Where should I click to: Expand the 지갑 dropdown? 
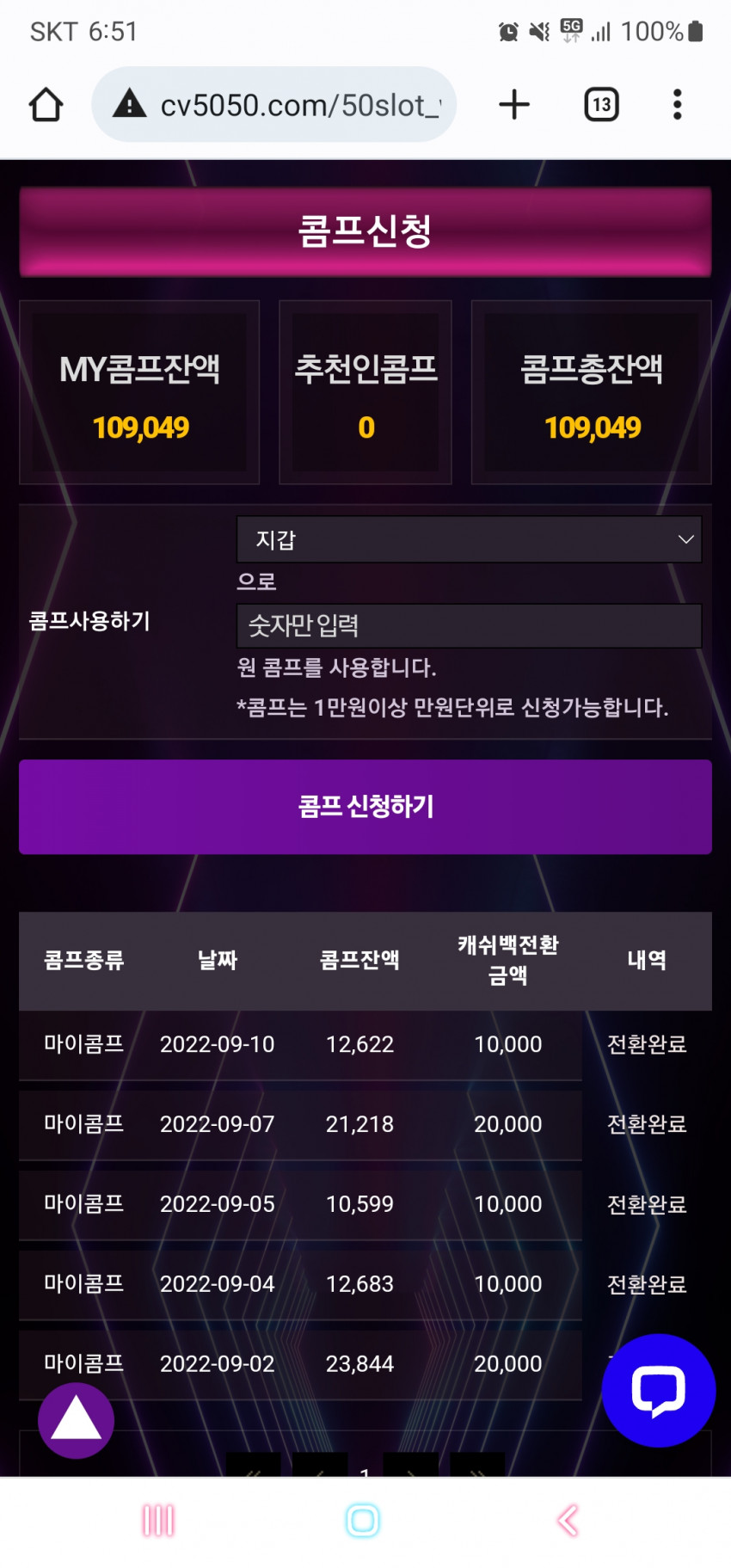(x=469, y=539)
